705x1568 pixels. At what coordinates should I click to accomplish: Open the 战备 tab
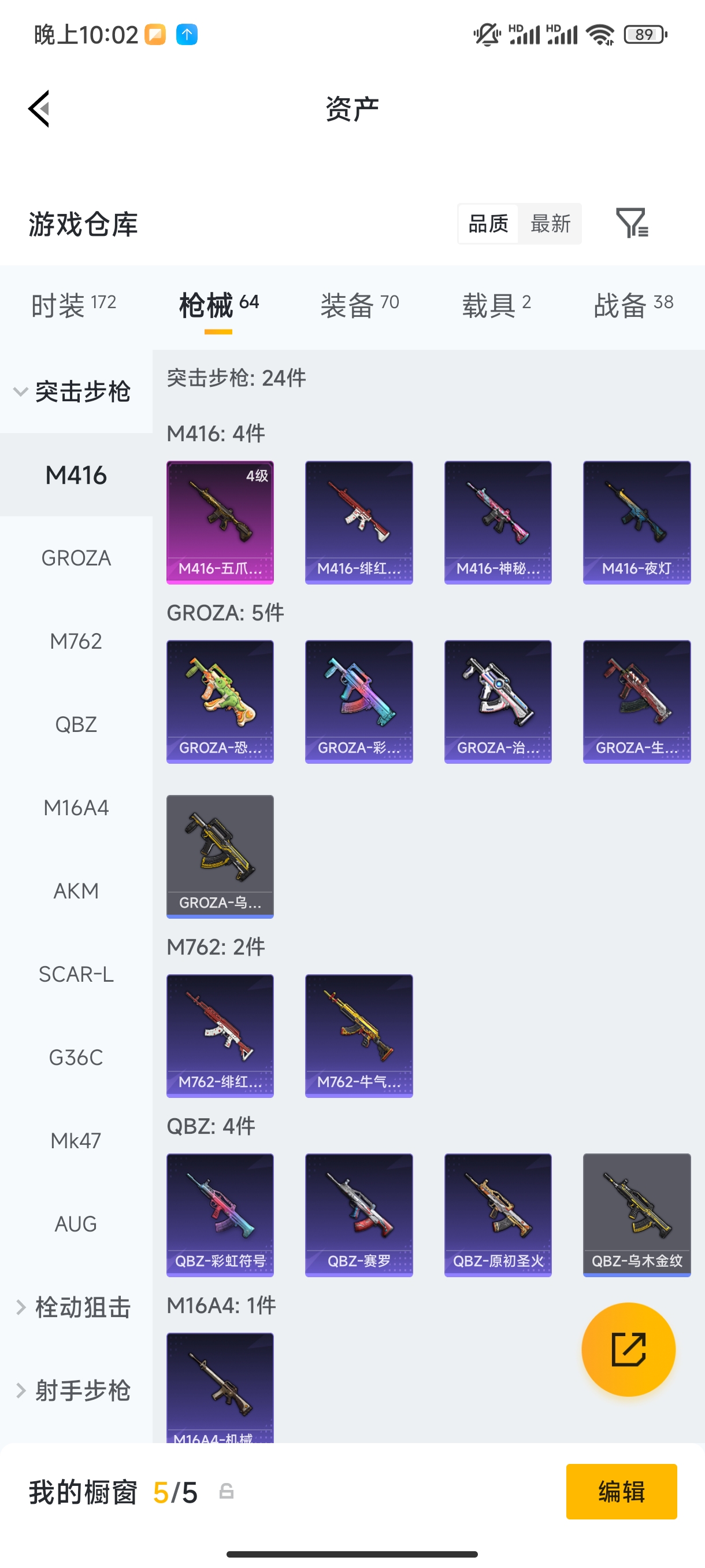pyautogui.click(x=633, y=304)
